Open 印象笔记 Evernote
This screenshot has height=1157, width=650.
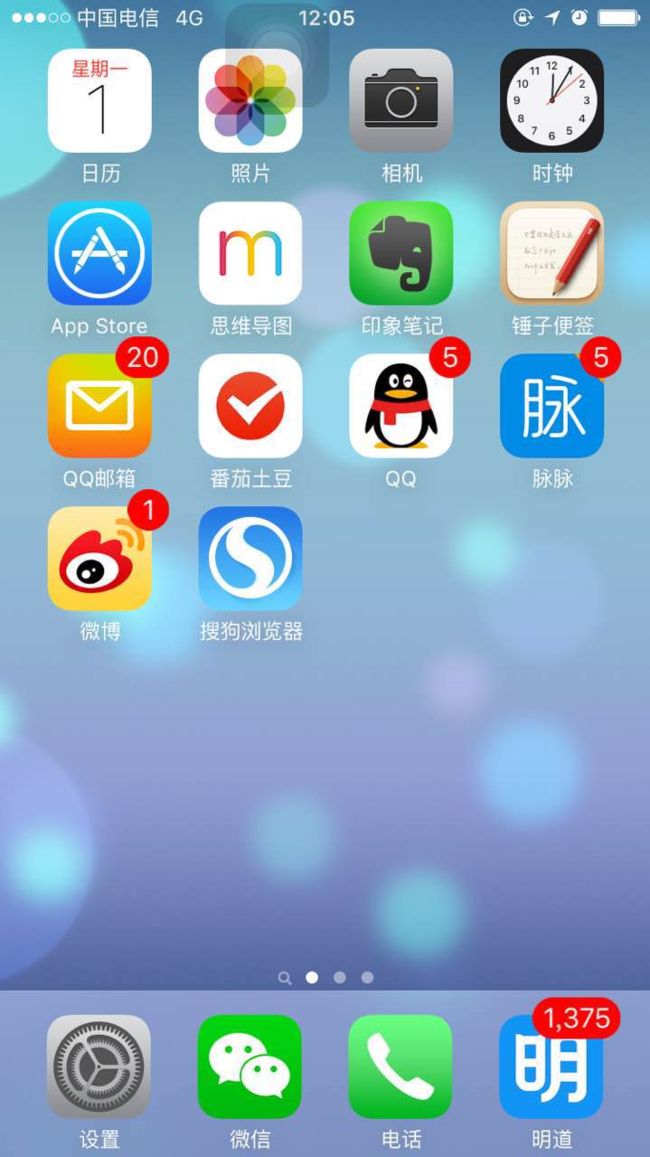[x=401, y=253]
